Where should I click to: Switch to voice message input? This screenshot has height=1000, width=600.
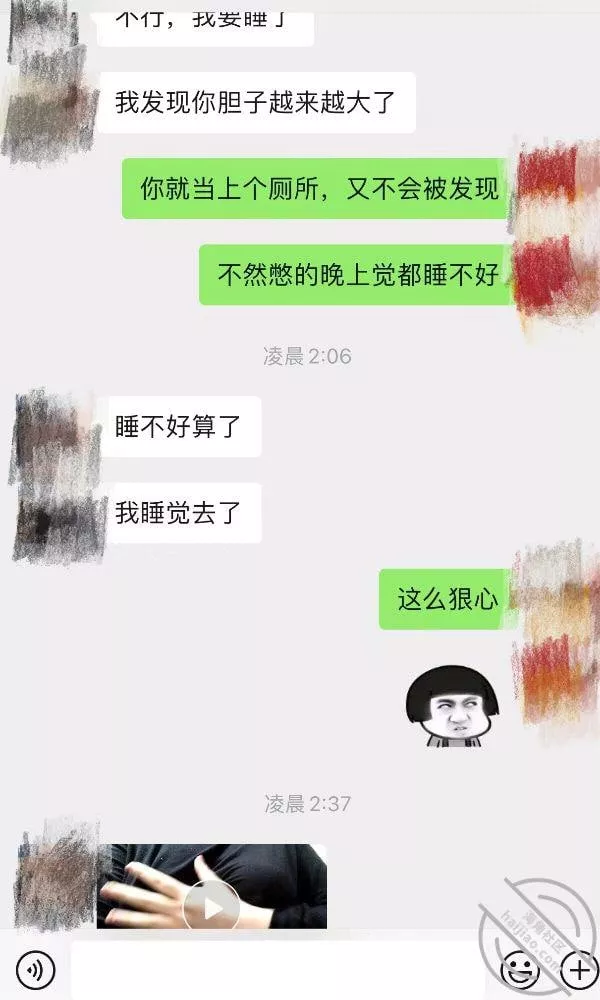(x=36, y=969)
